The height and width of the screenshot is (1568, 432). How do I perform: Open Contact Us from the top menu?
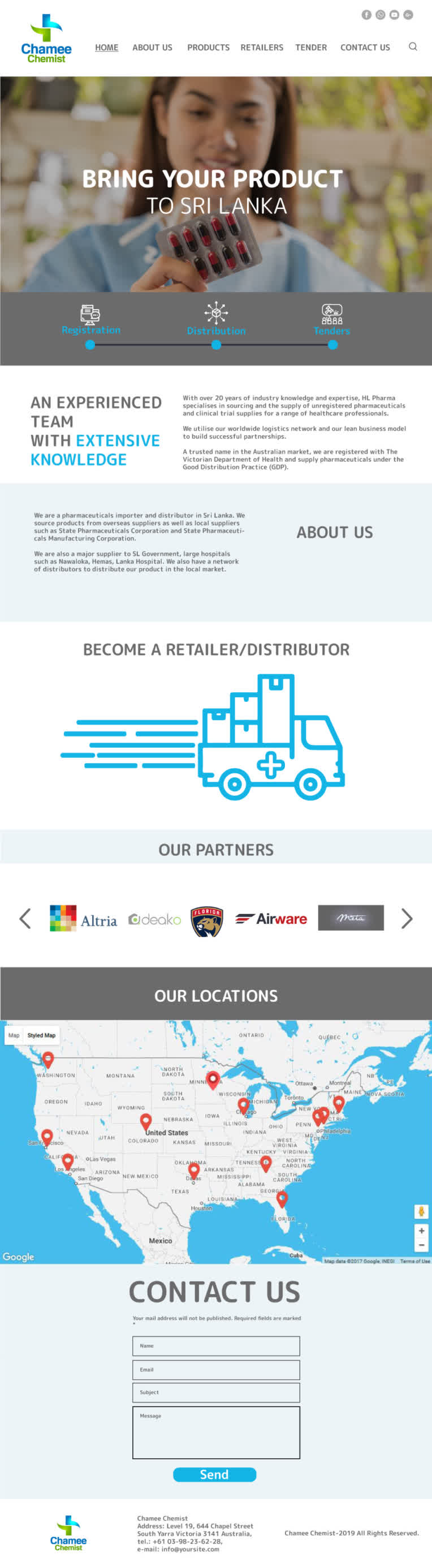(365, 48)
